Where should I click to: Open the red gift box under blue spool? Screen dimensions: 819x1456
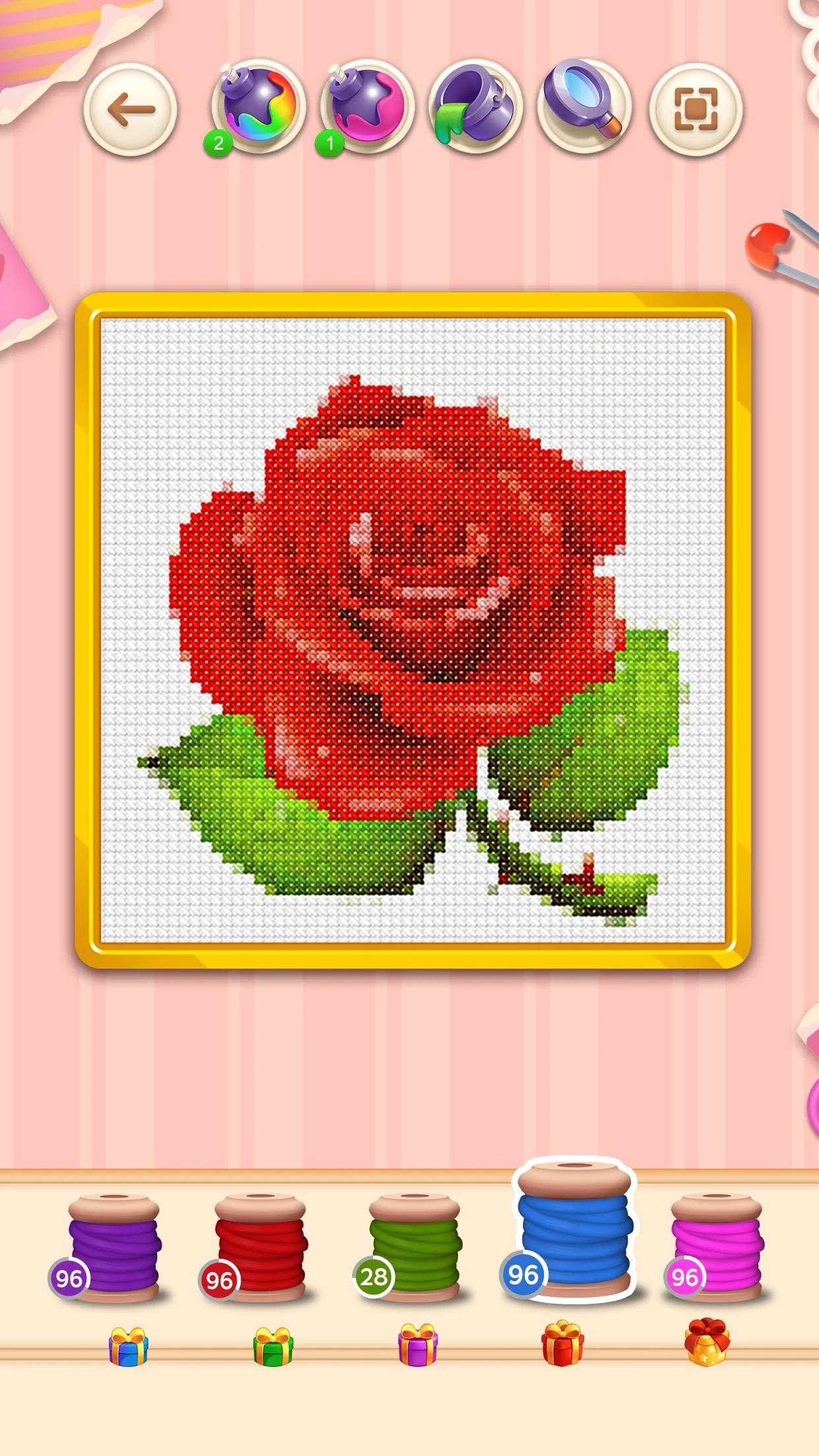(x=562, y=1343)
